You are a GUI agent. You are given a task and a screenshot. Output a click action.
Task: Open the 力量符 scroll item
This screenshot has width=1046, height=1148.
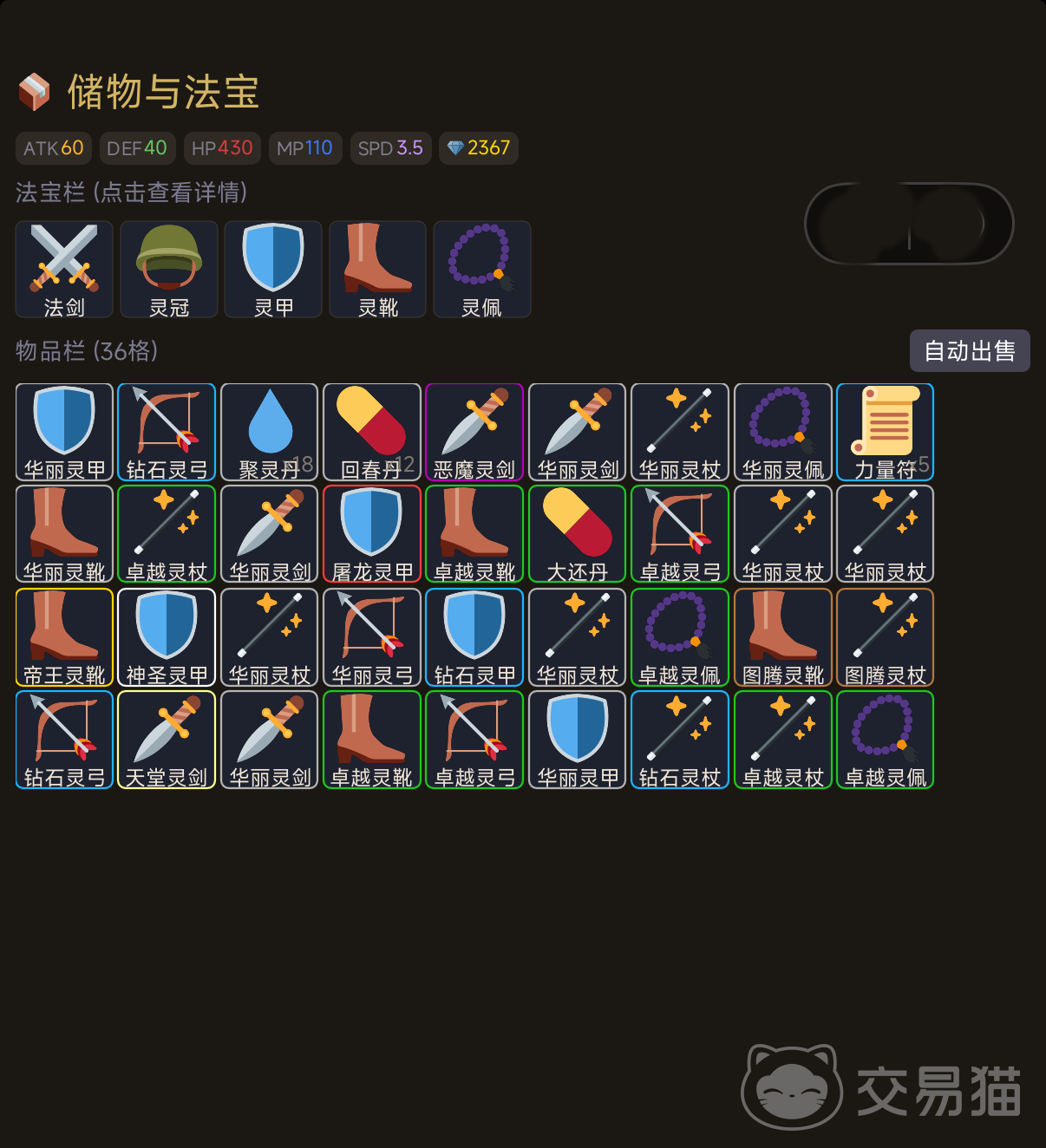(x=885, y=432)
